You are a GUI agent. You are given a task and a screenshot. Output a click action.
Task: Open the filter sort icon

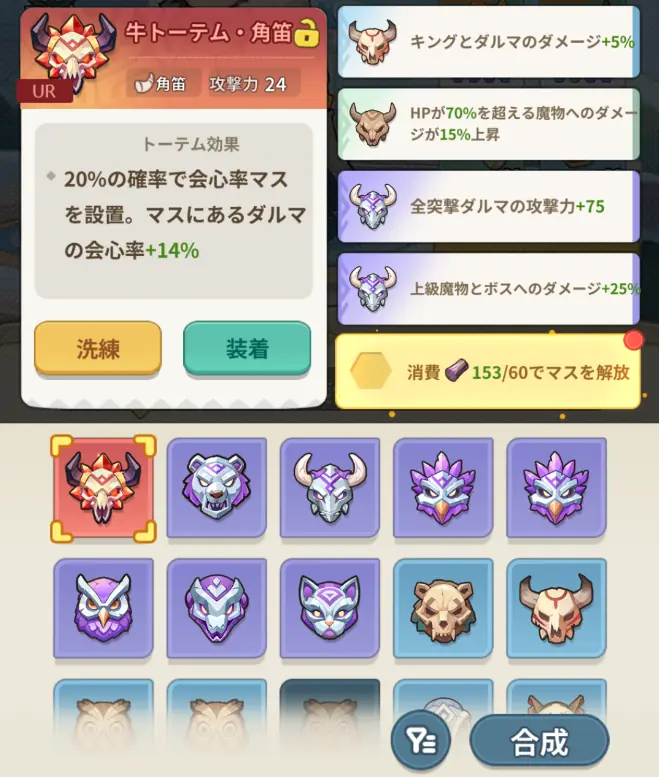click(421, 740)
